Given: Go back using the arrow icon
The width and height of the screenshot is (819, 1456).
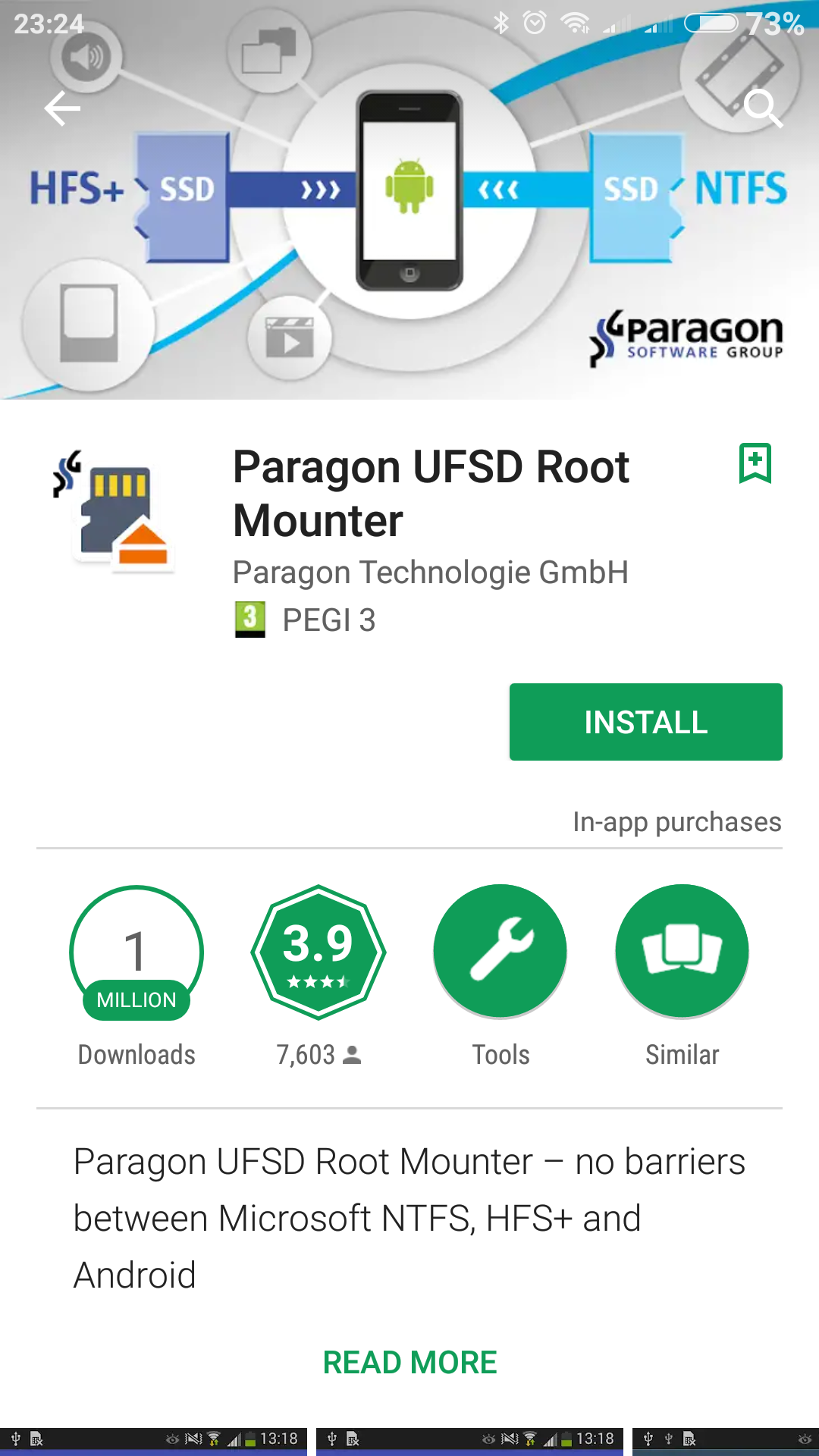Looking at the screenshot, I should (62, 108).
